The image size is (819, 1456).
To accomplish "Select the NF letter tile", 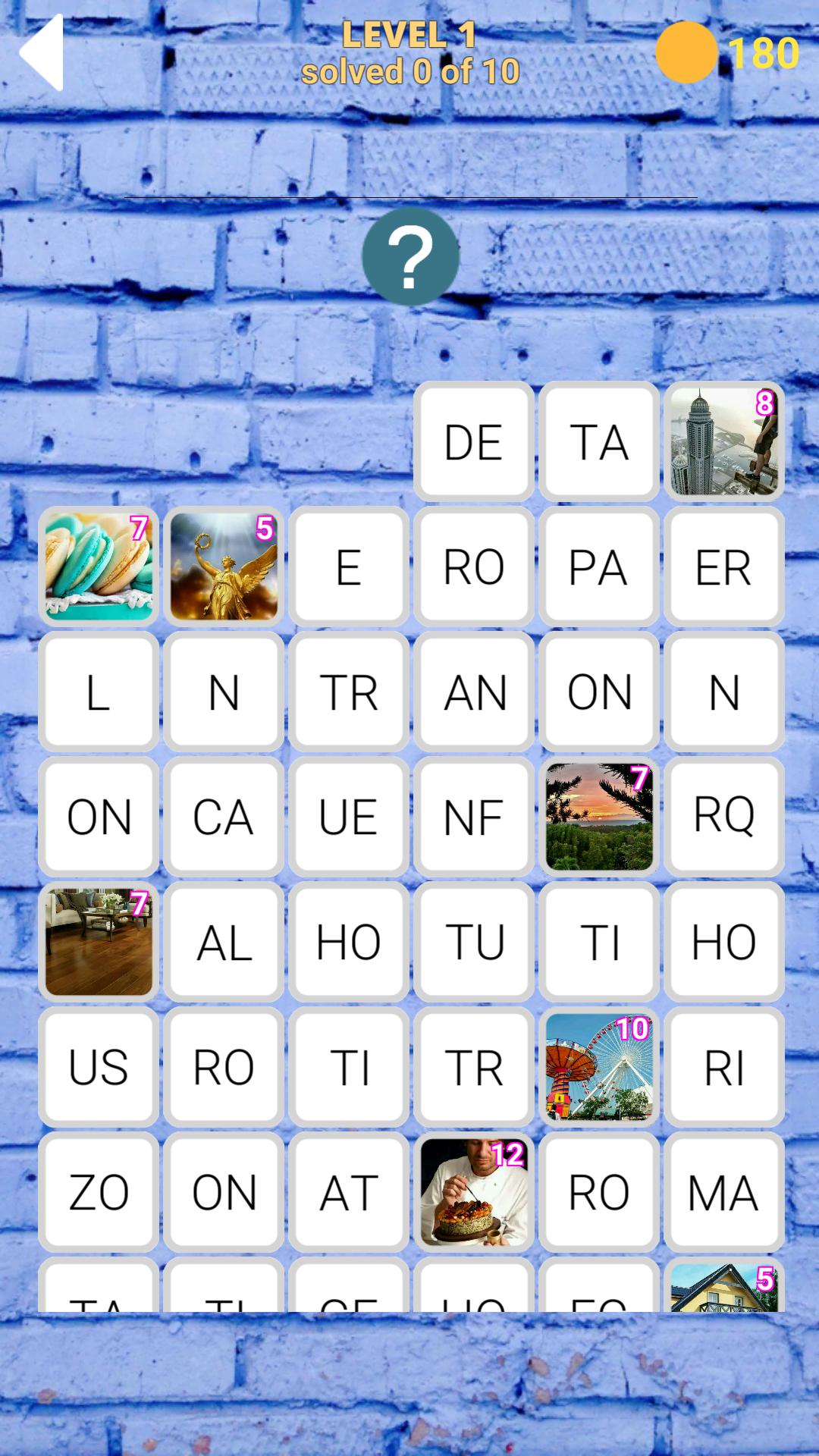I will tap(474, 817).
